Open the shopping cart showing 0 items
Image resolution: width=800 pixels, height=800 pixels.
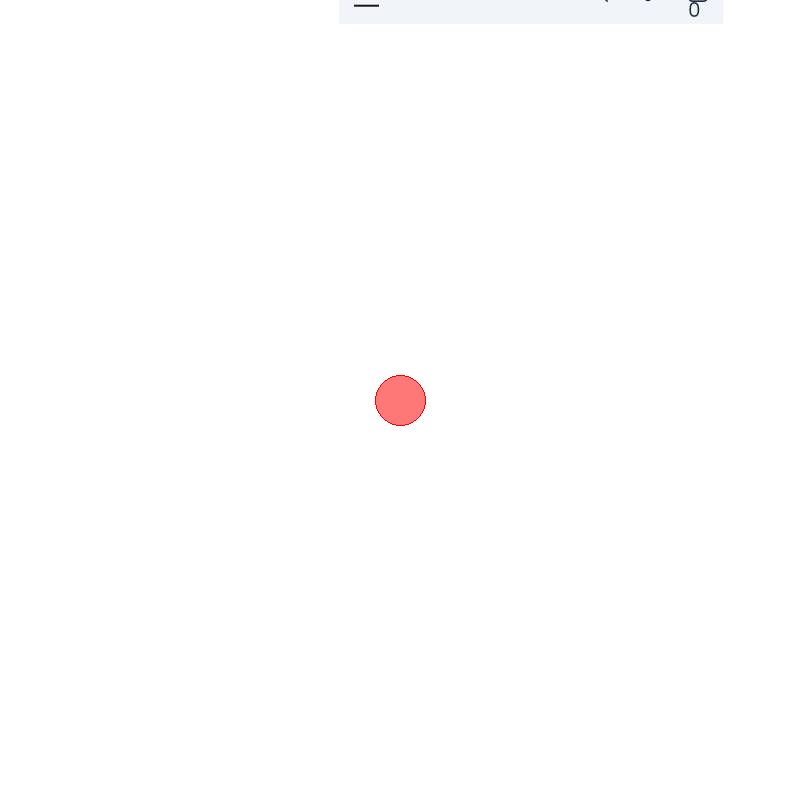[696, 6]
